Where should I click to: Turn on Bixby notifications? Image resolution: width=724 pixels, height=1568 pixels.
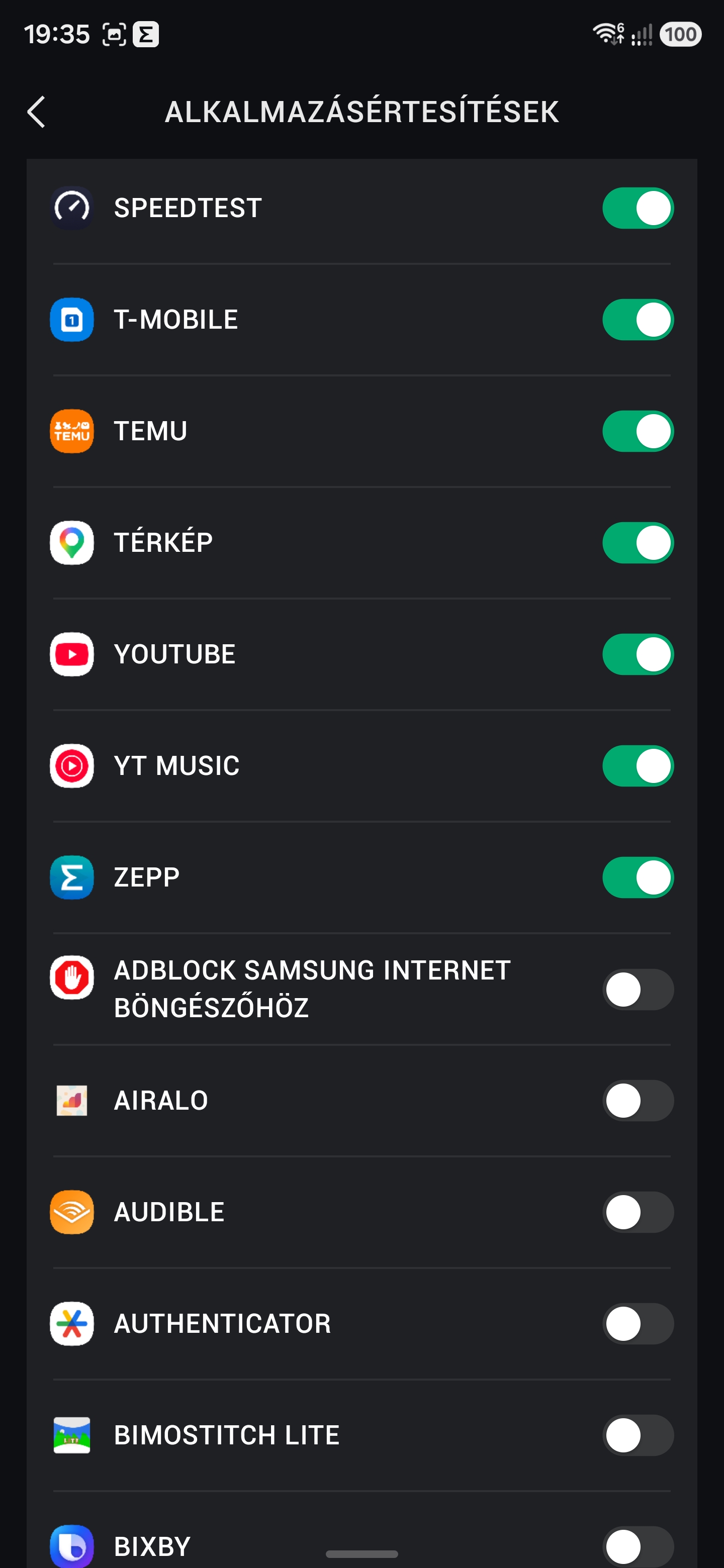pyautogui.click(x=638, y=1547)
